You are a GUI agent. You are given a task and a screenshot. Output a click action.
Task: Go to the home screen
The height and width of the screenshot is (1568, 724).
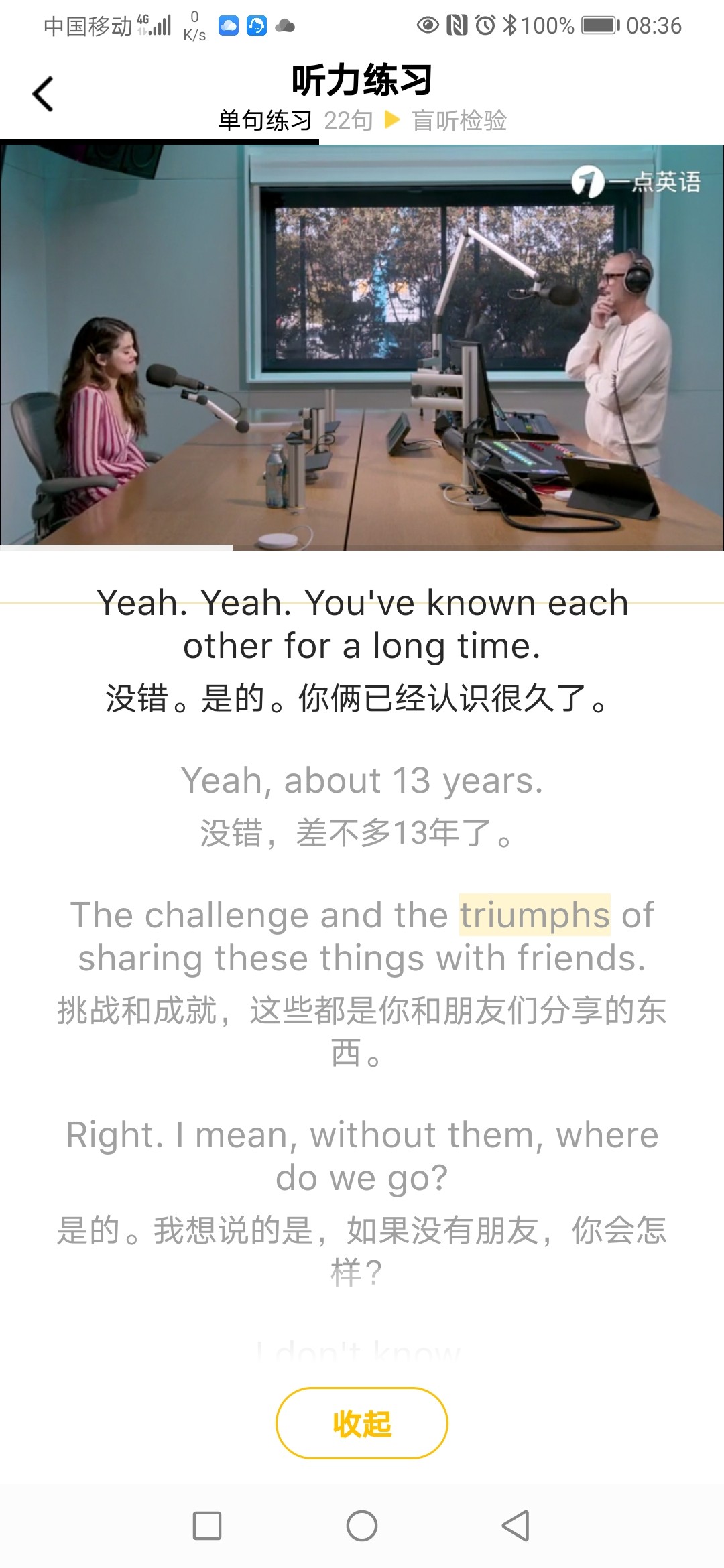[362, 1526]
